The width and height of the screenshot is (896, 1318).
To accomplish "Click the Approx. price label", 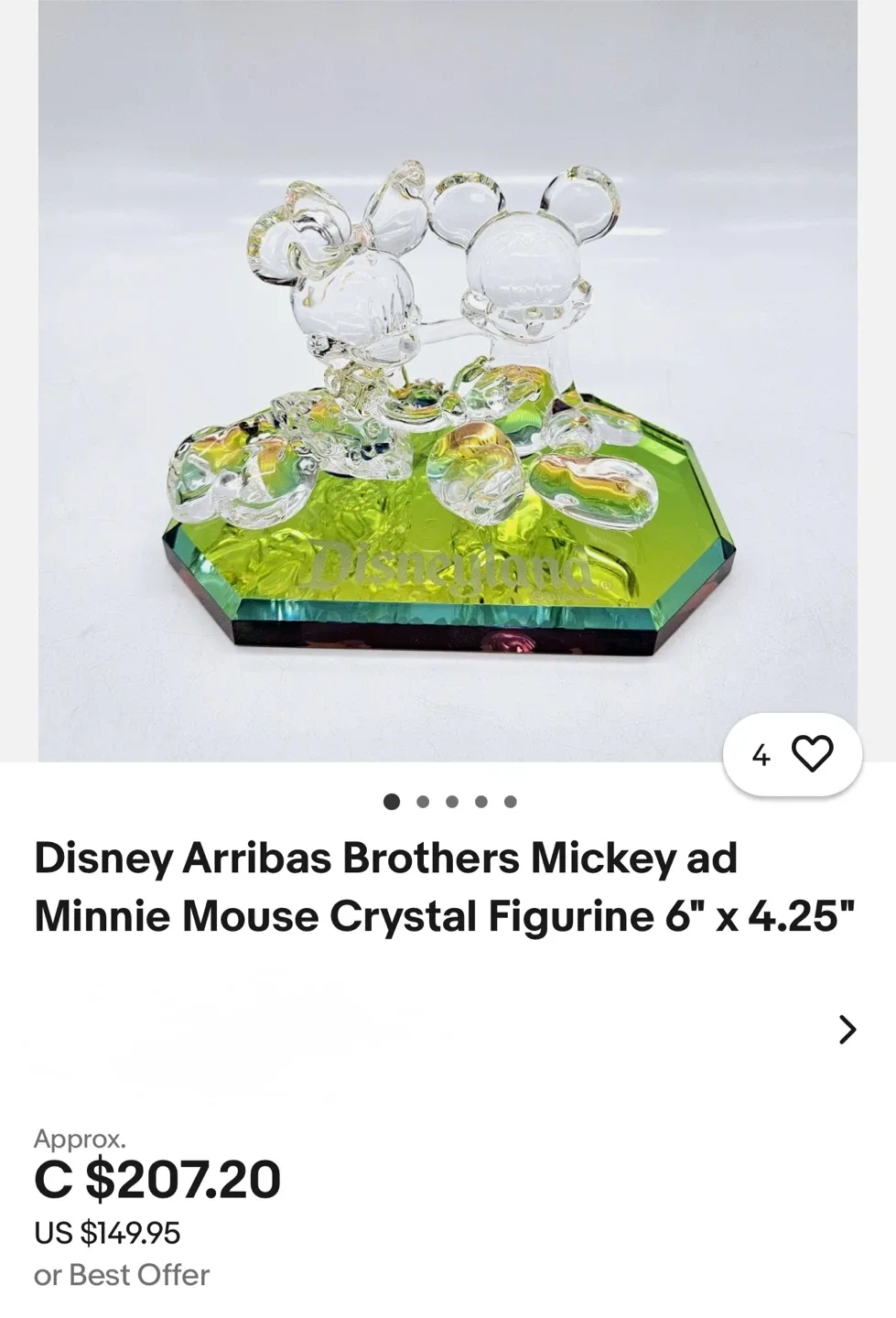I will point(79,1140).
